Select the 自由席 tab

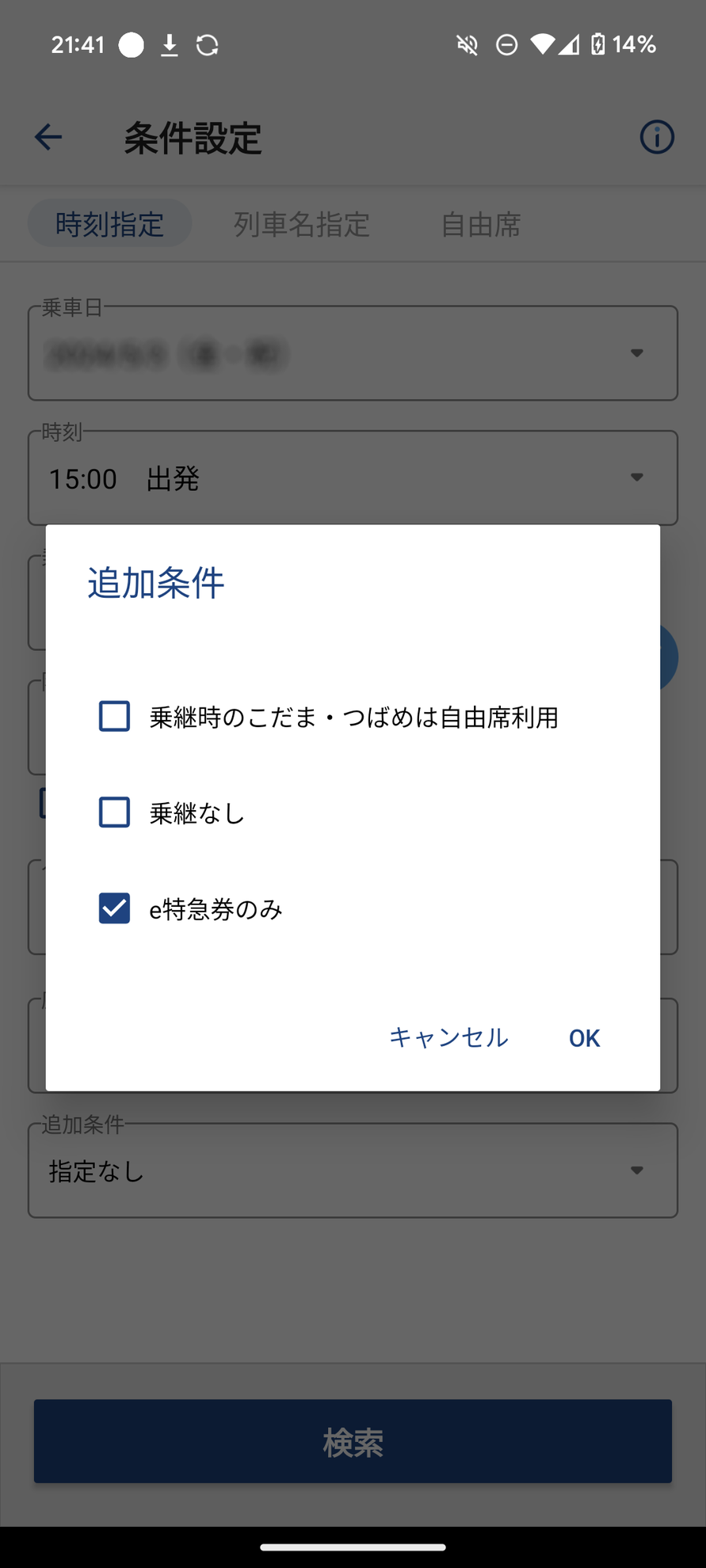coord(480,224)
